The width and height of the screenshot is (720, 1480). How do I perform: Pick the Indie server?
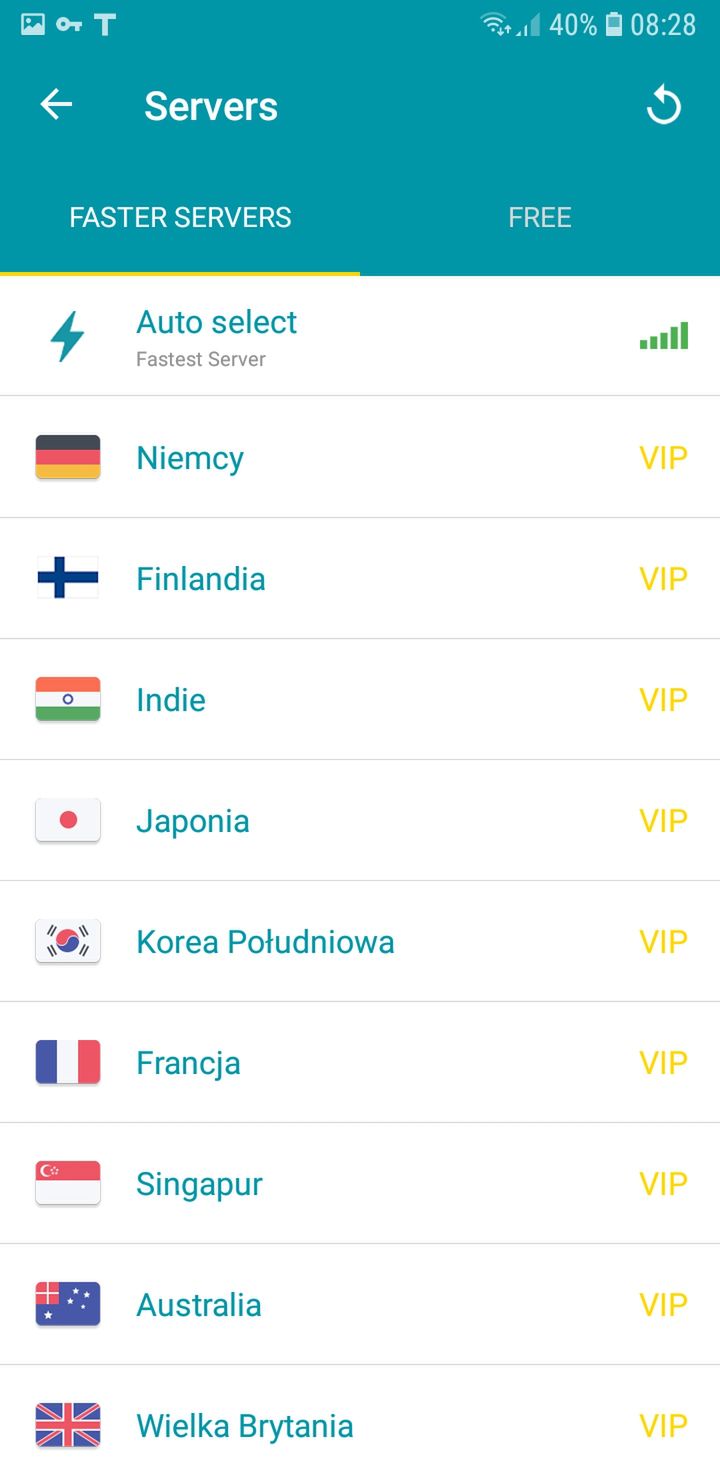[360, 700]
